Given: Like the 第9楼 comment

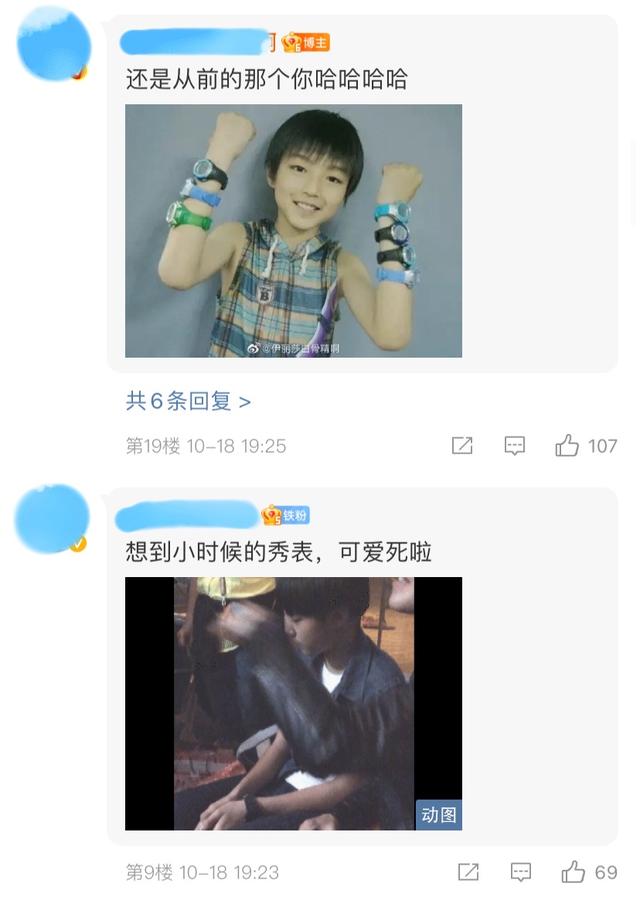Looking at the screenshot, I should 573,872.
